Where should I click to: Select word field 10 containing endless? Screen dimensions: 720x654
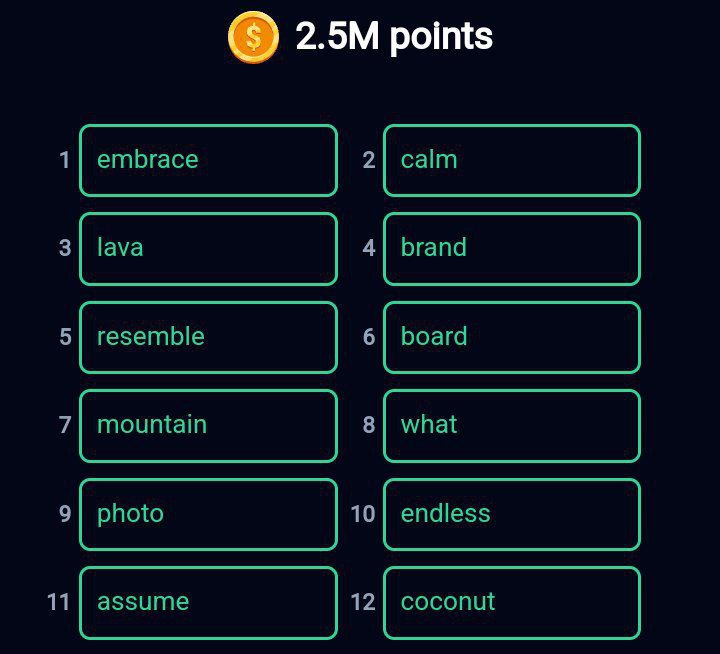coord(511,514)
